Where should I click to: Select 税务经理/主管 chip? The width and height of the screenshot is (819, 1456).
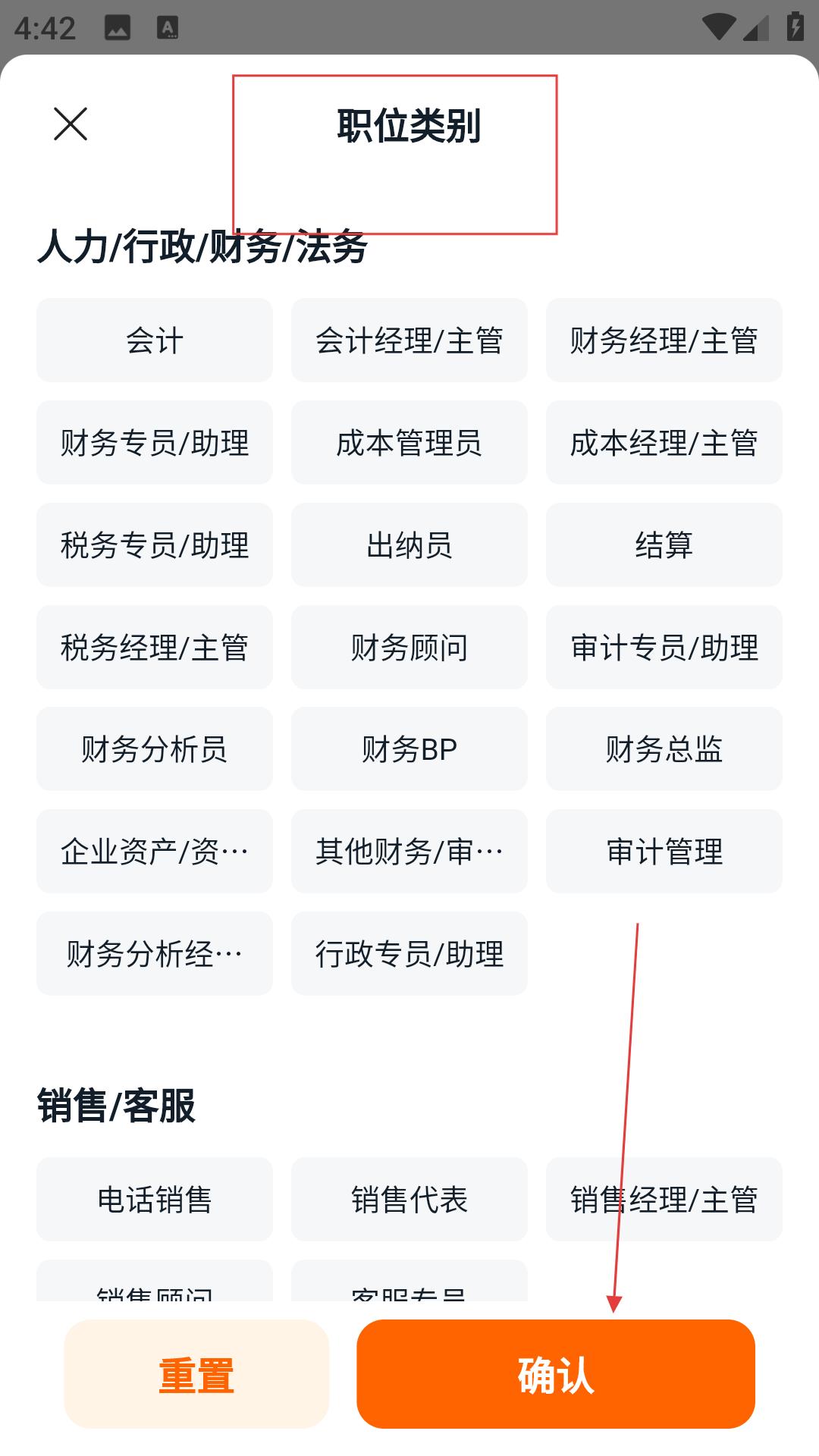pyautogui.click(x=155, y=648)
